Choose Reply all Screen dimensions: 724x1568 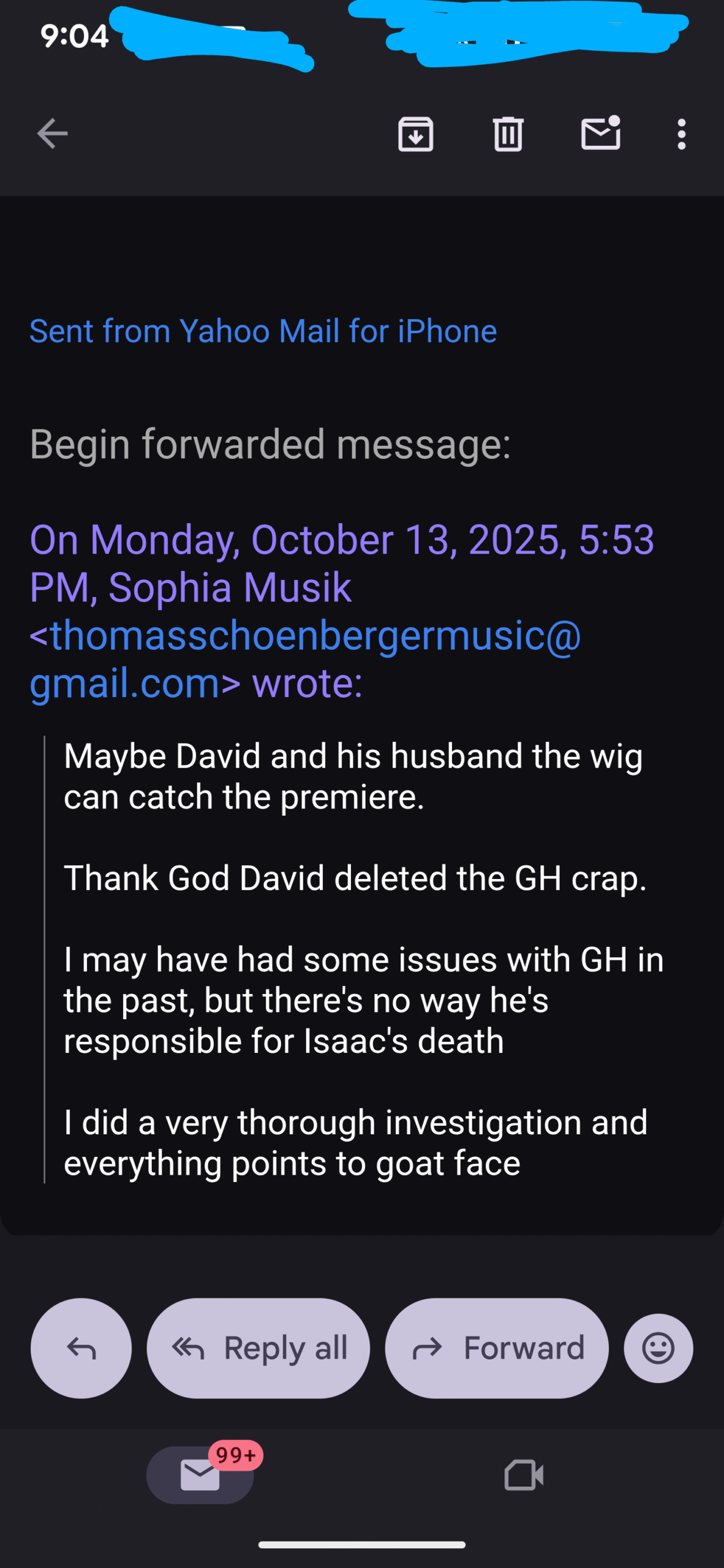coord(258,1348)
